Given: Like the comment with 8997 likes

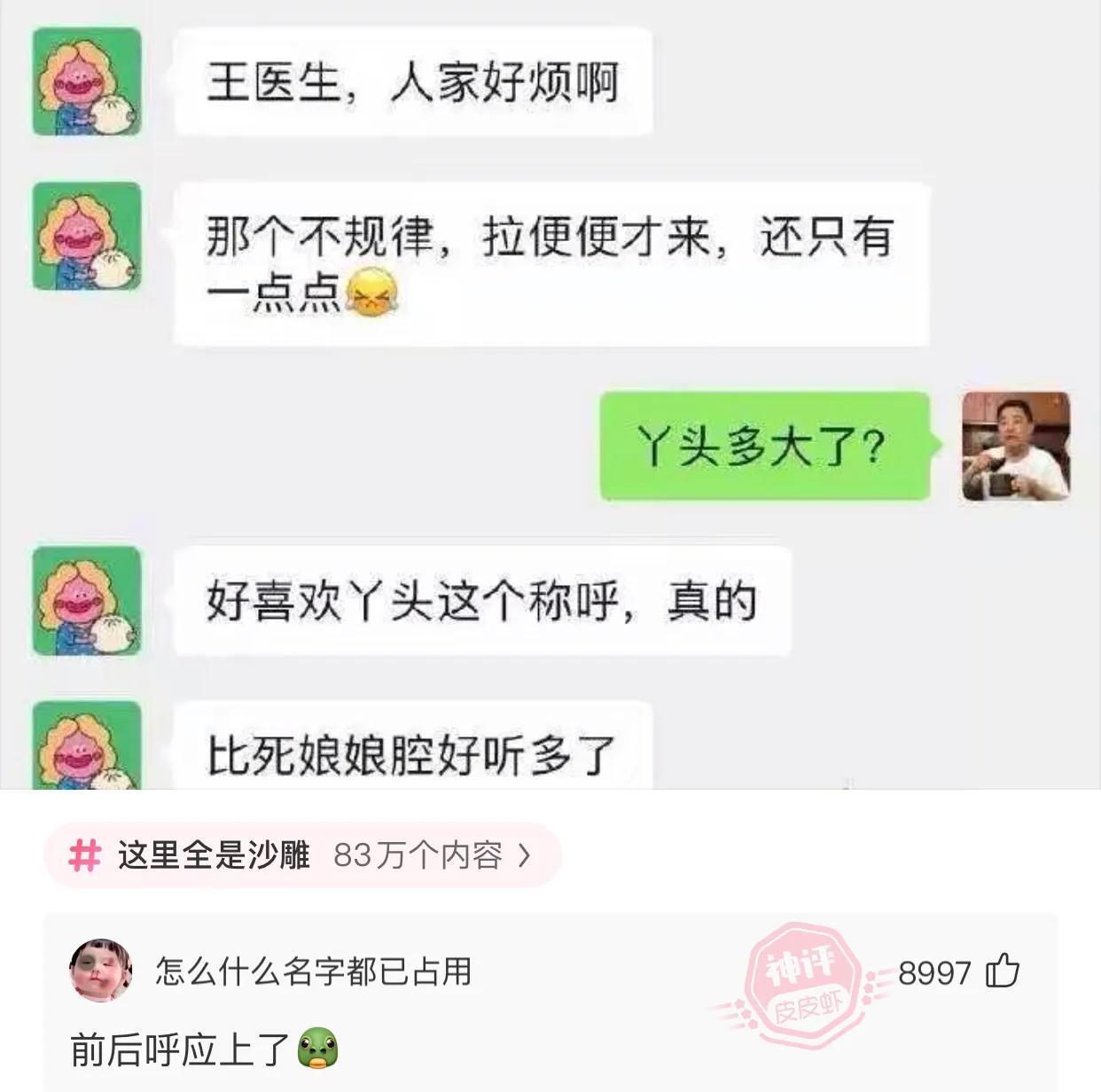Looking at the screenshot, I should [x=1003, y=971].
